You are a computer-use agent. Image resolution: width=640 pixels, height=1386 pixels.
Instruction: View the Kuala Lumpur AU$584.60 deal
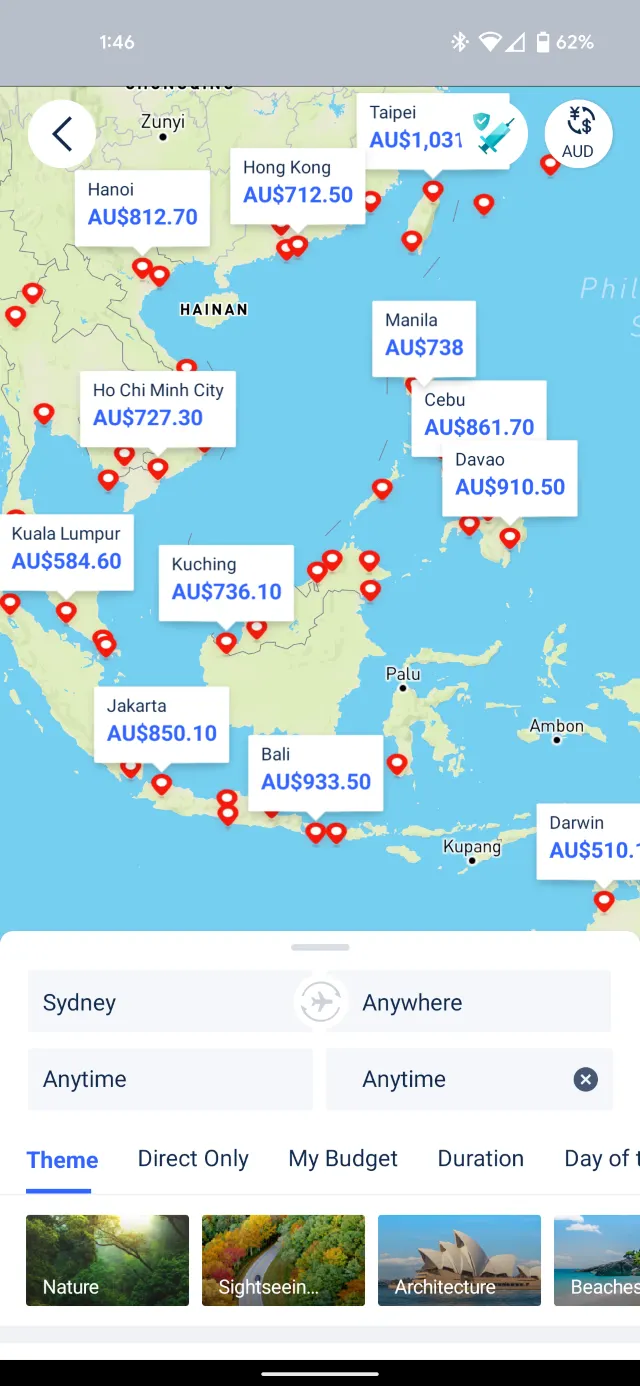(66, 549)
